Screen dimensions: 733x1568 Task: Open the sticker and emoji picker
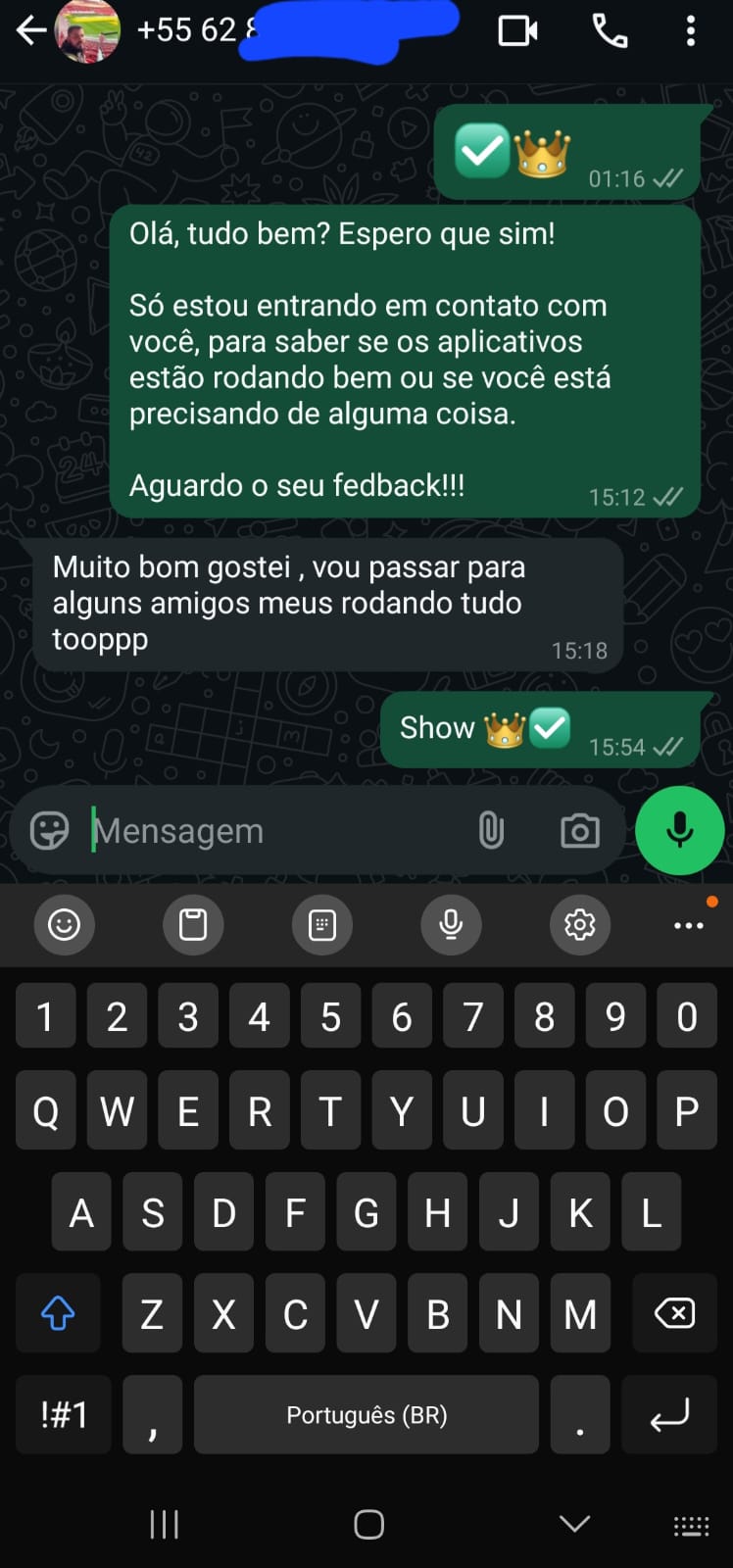tap(49, 831)
